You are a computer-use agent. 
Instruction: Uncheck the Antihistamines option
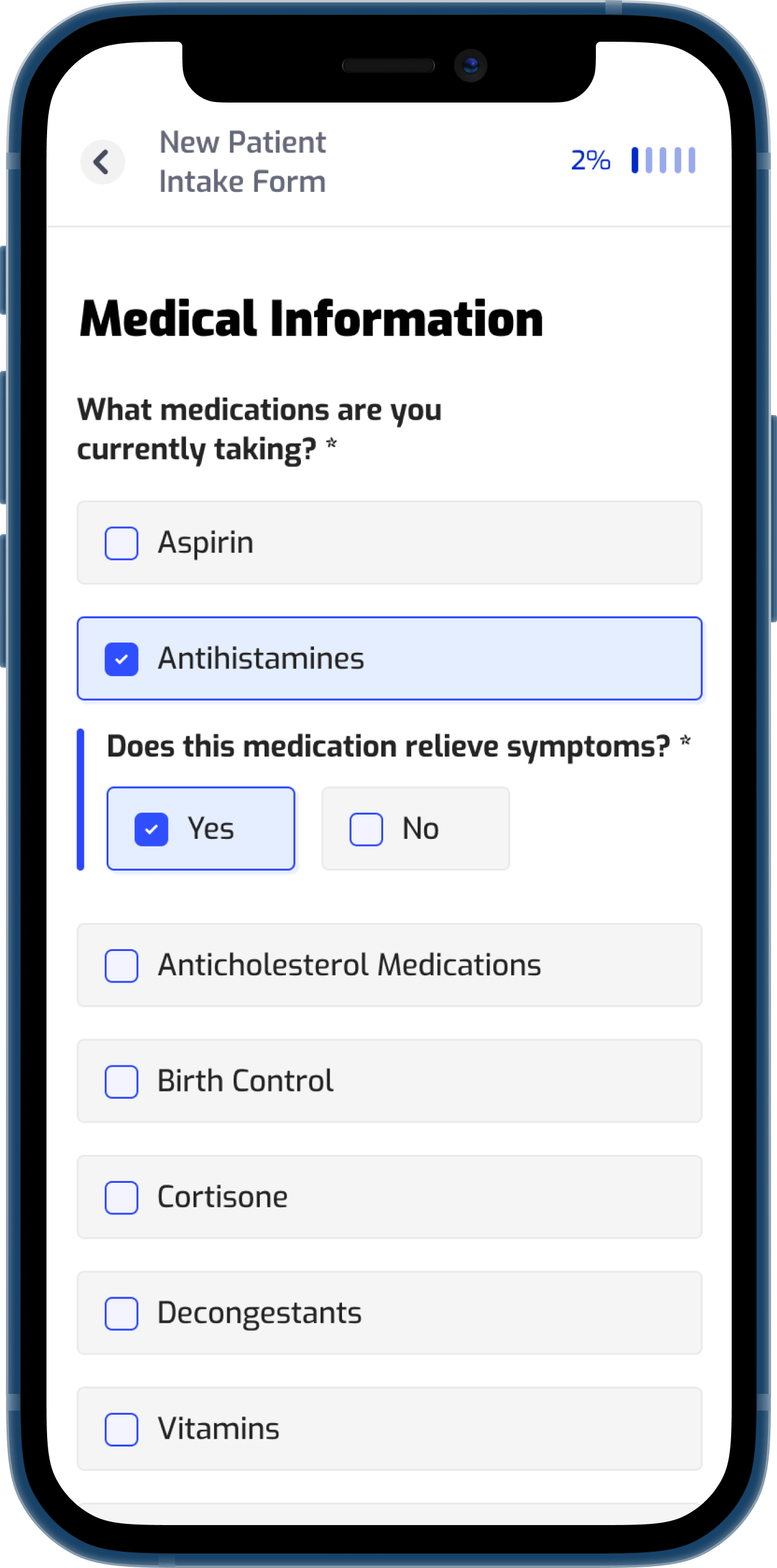click(122, 659)
